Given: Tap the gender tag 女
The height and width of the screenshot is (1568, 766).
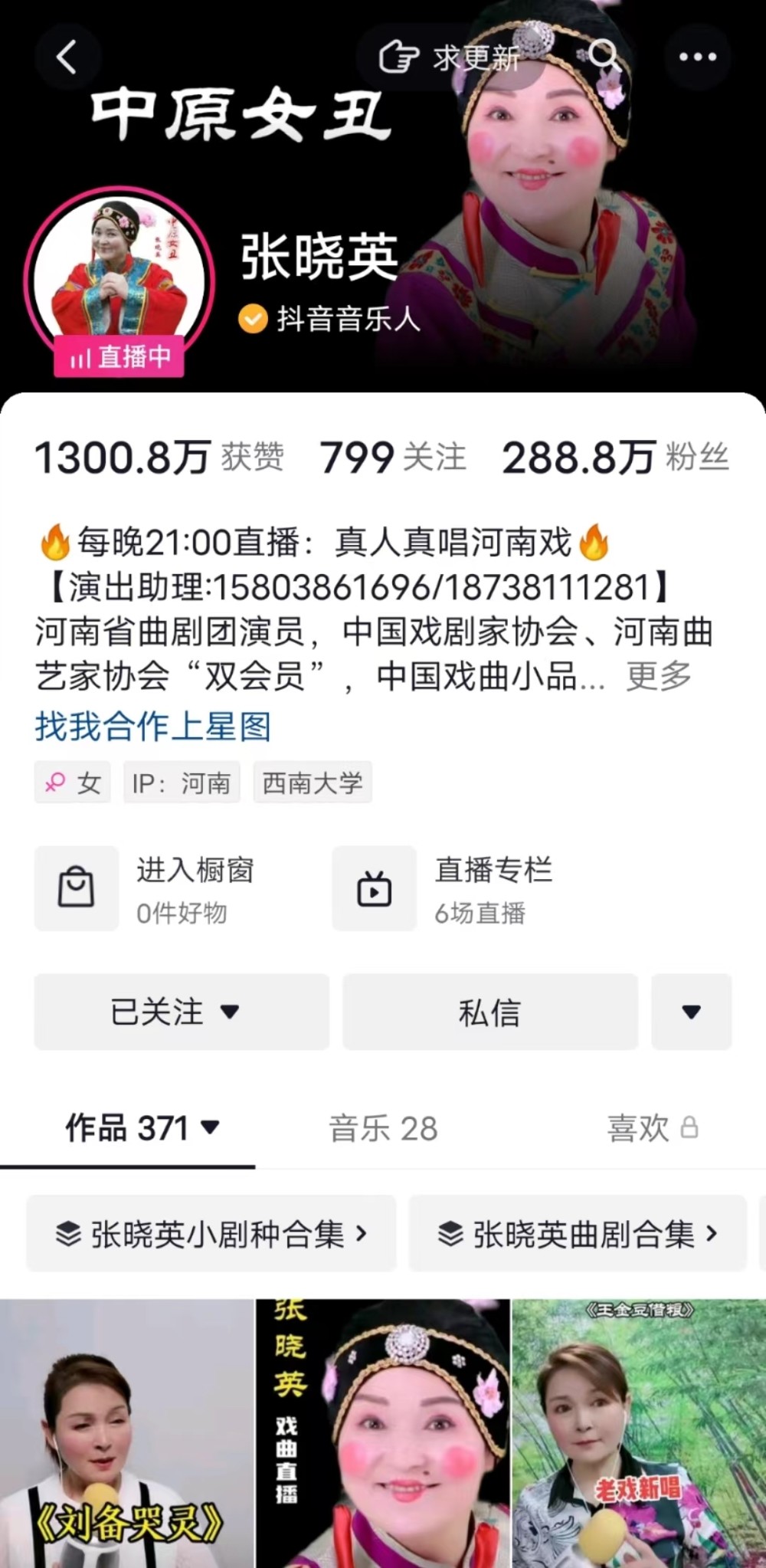Looking at the screenshot, I should (73, 782).
